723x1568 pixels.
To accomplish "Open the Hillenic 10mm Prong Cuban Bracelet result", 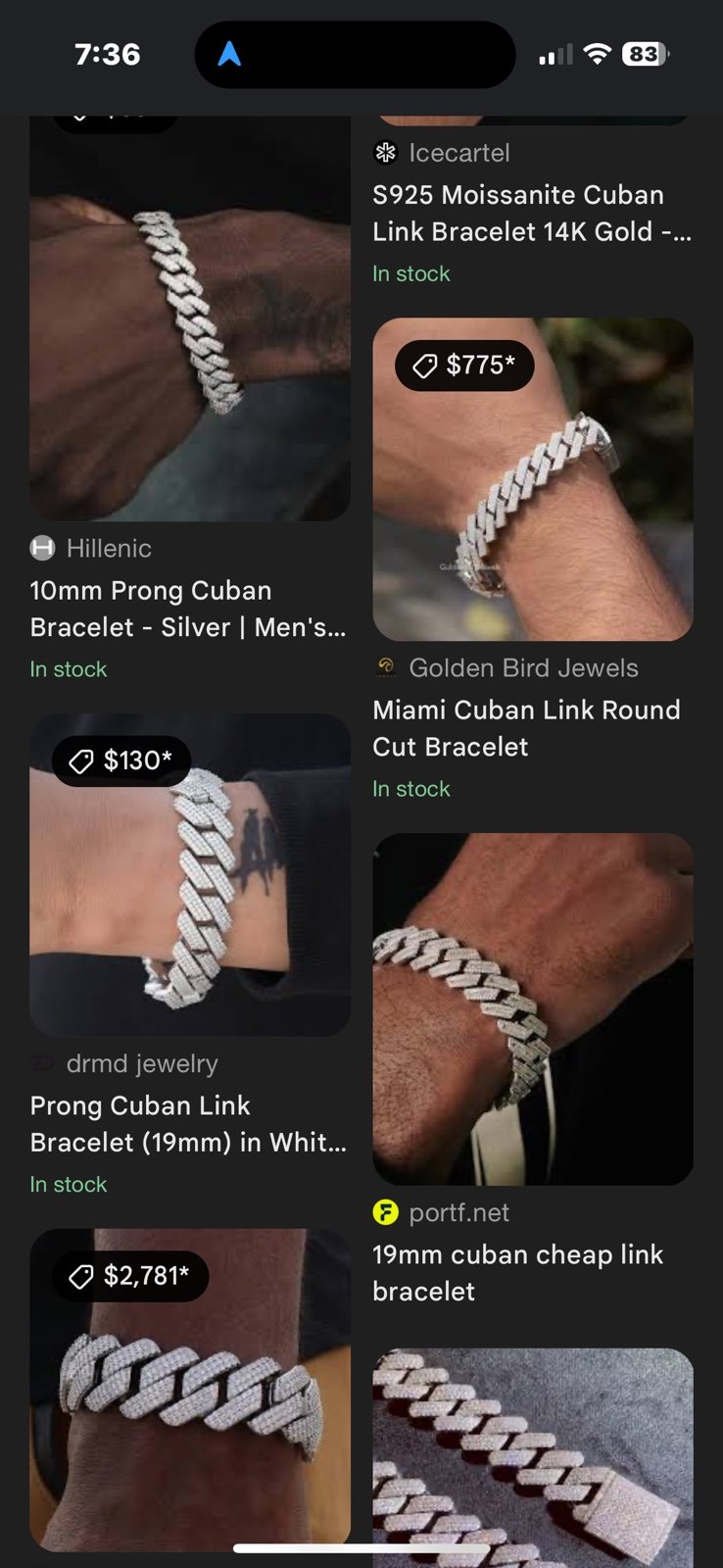I will click(x=189, y=609).
